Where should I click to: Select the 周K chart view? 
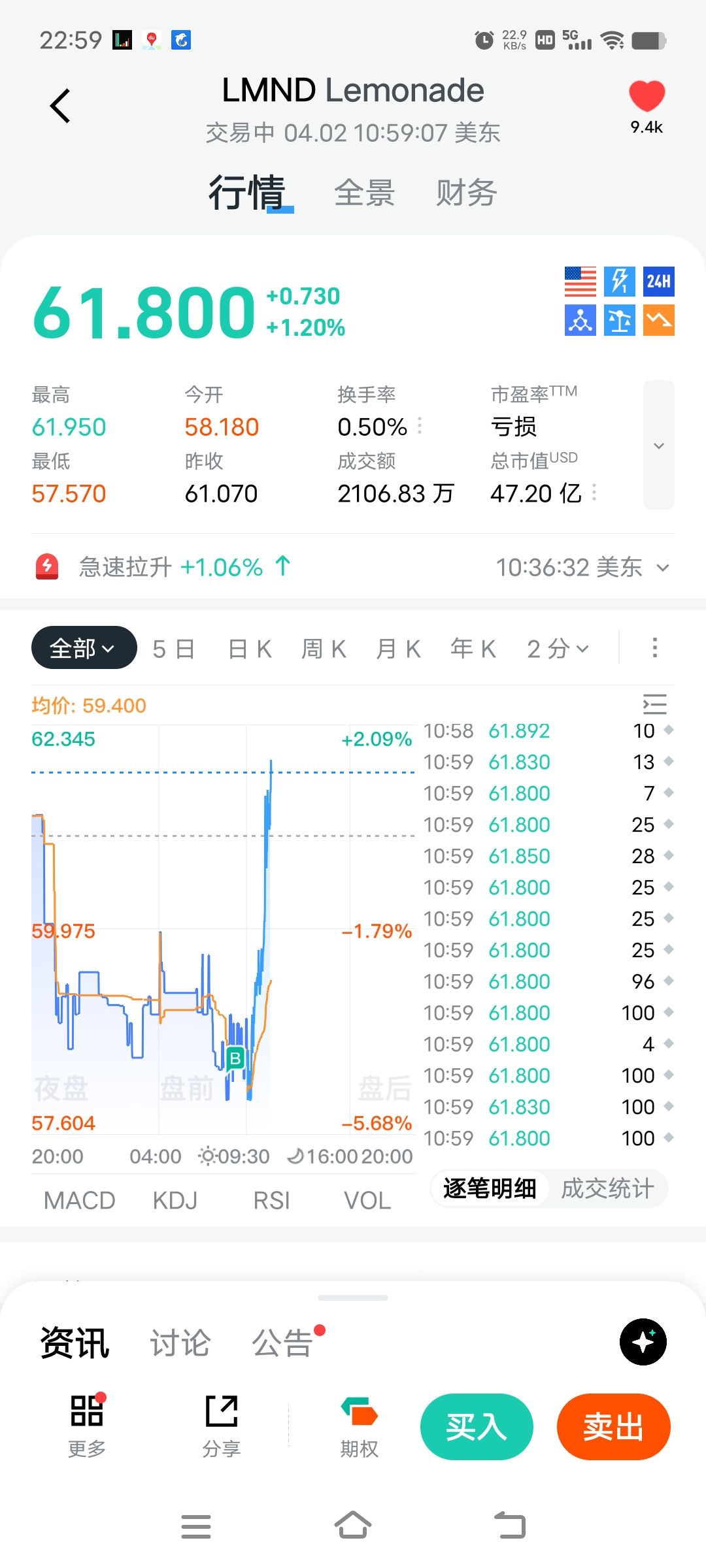[x=324, y=649]
